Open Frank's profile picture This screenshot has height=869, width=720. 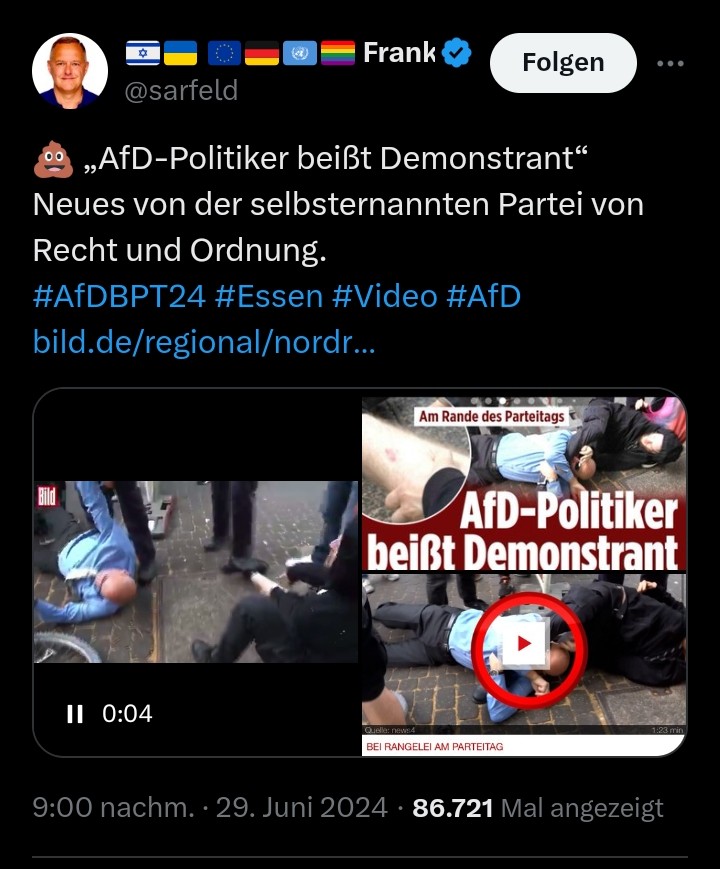pos(69,70)
